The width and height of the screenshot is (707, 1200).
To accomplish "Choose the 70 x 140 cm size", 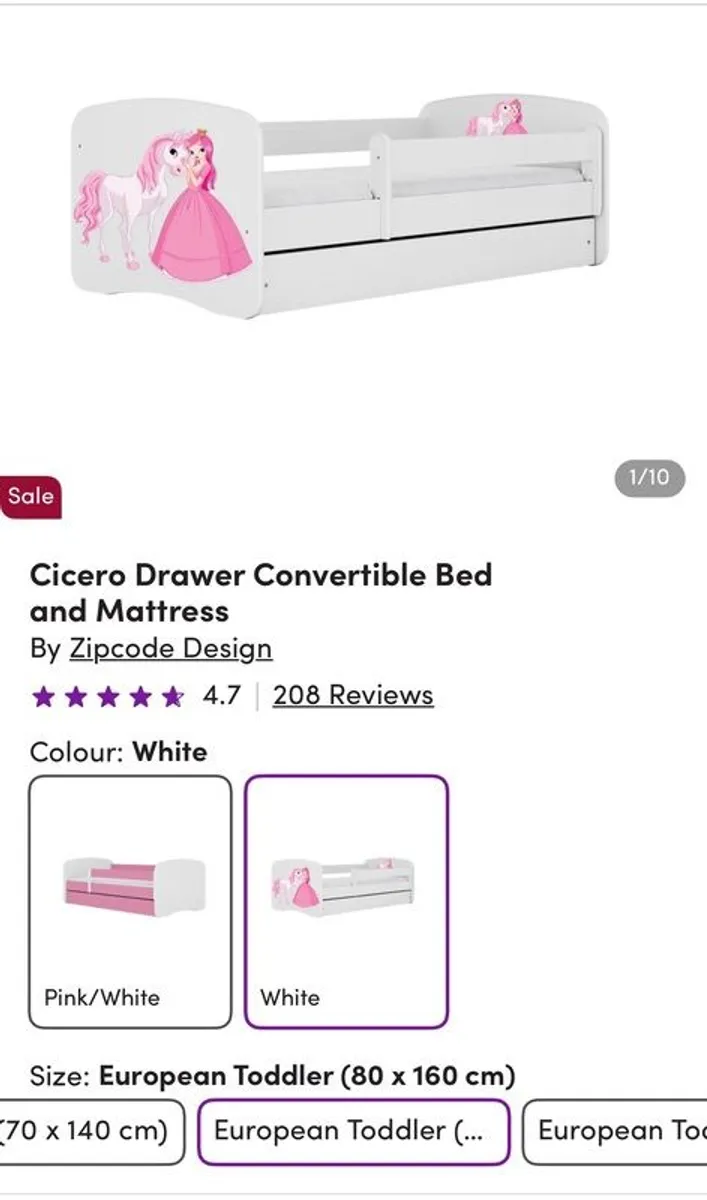I will click(92, 1131).
